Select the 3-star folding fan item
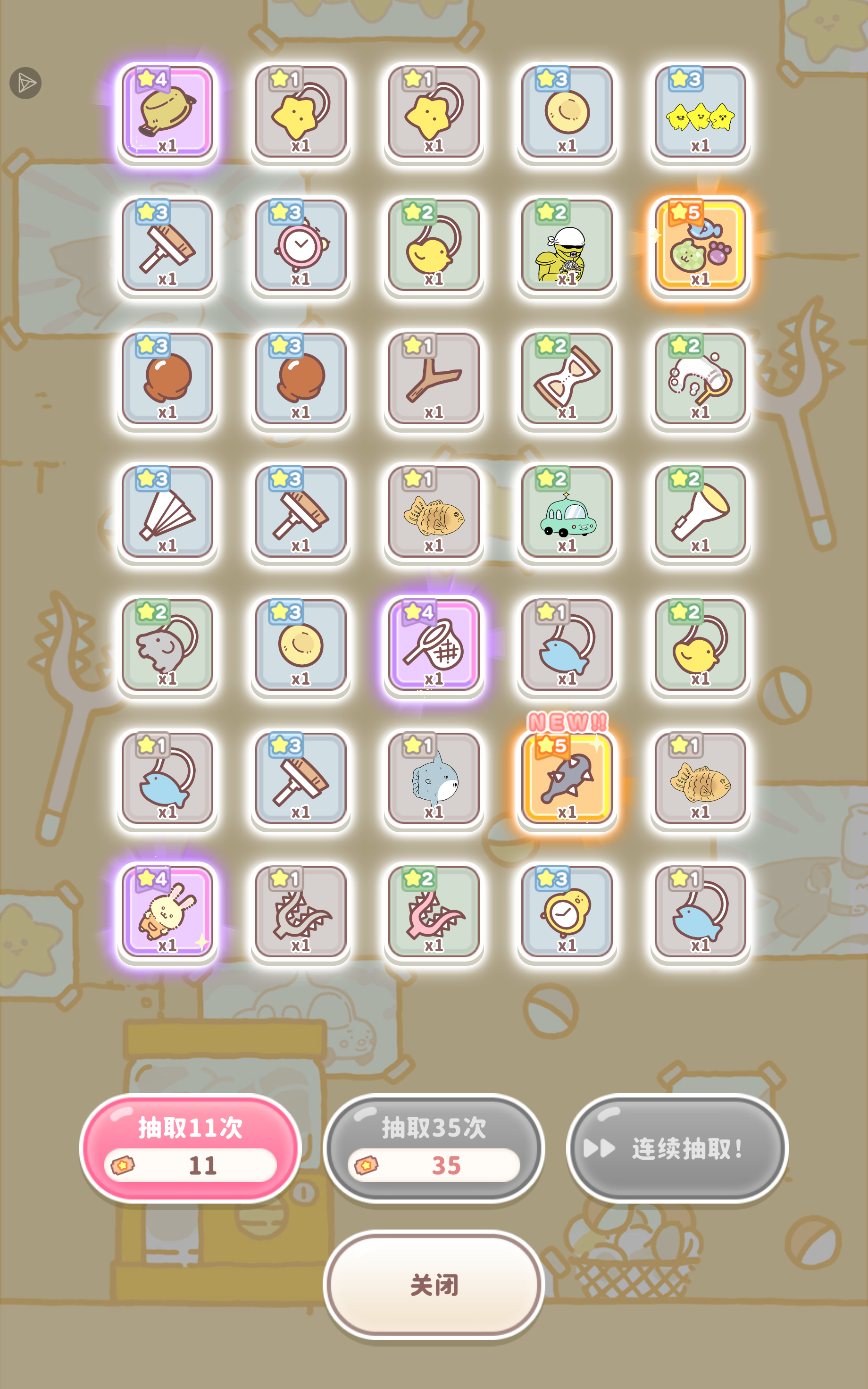Image resolution: width=868 pixels, height=1389 pixels. tap(167, 512)
